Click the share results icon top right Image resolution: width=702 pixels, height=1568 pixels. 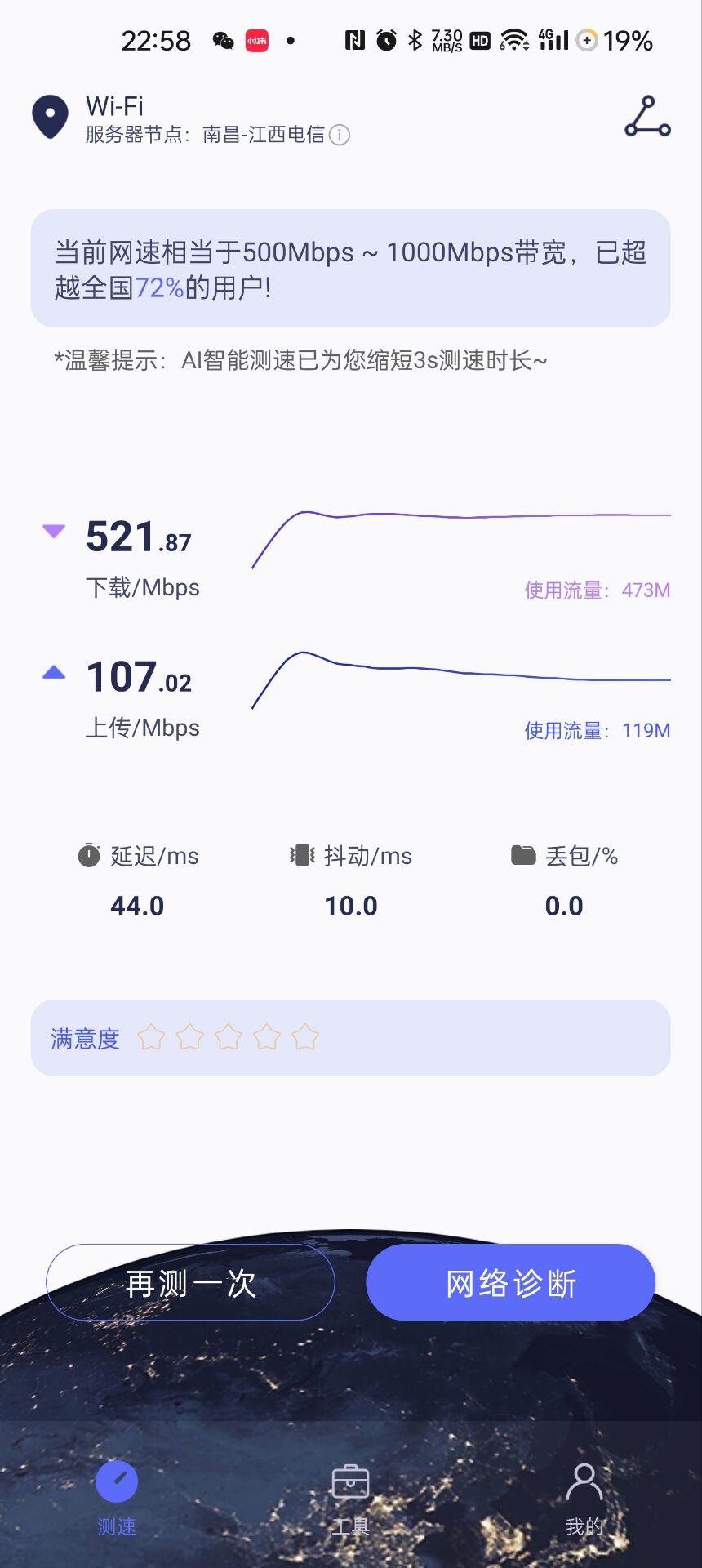tap(647, 117)
